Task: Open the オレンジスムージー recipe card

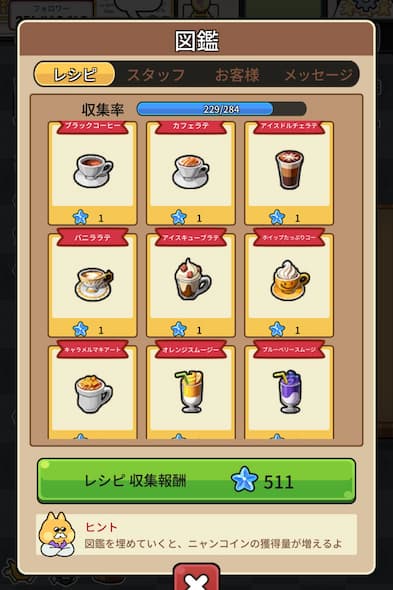Action: pyautogui.click(x=191, y=391)
